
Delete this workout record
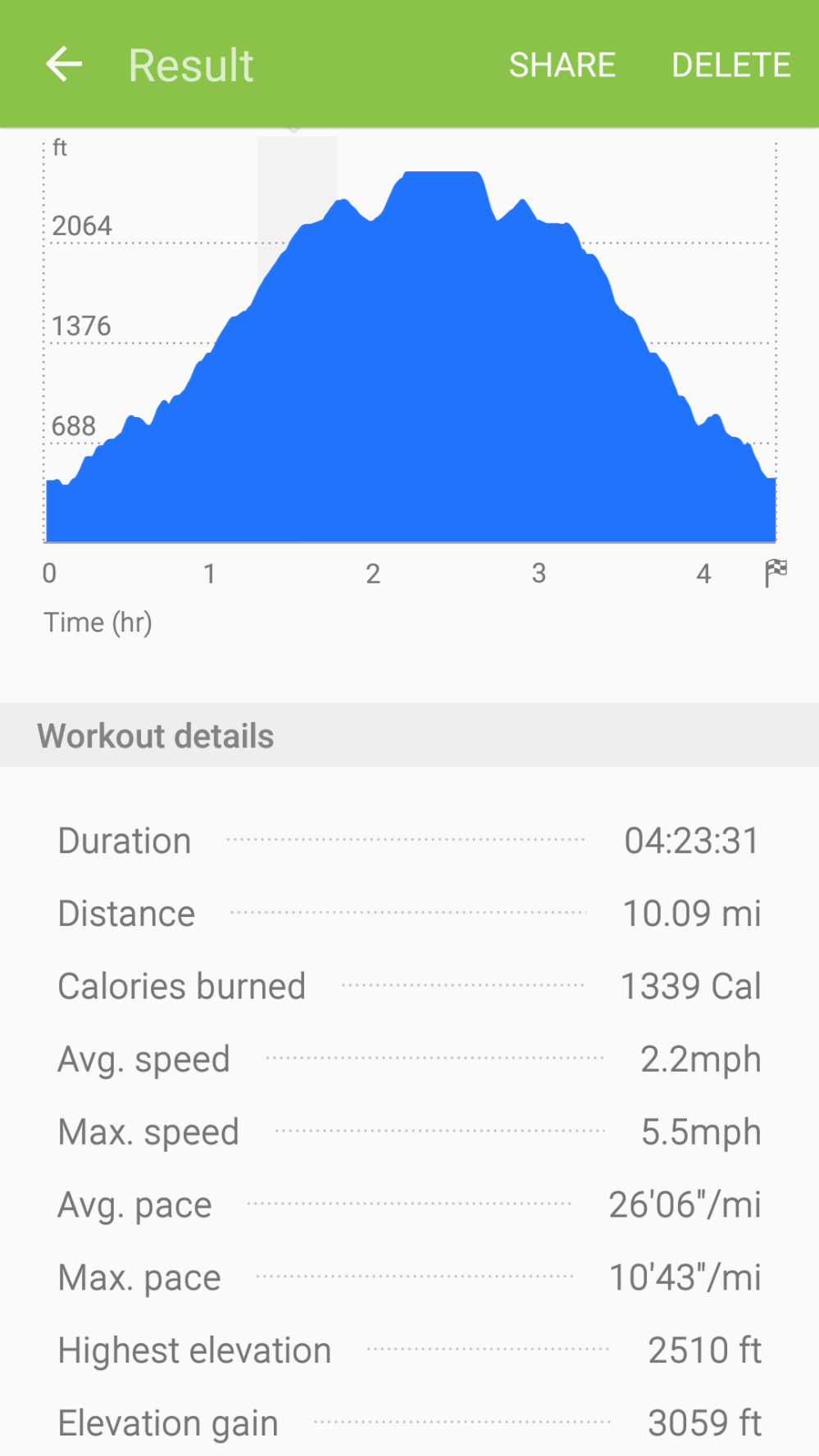(730, 65)
